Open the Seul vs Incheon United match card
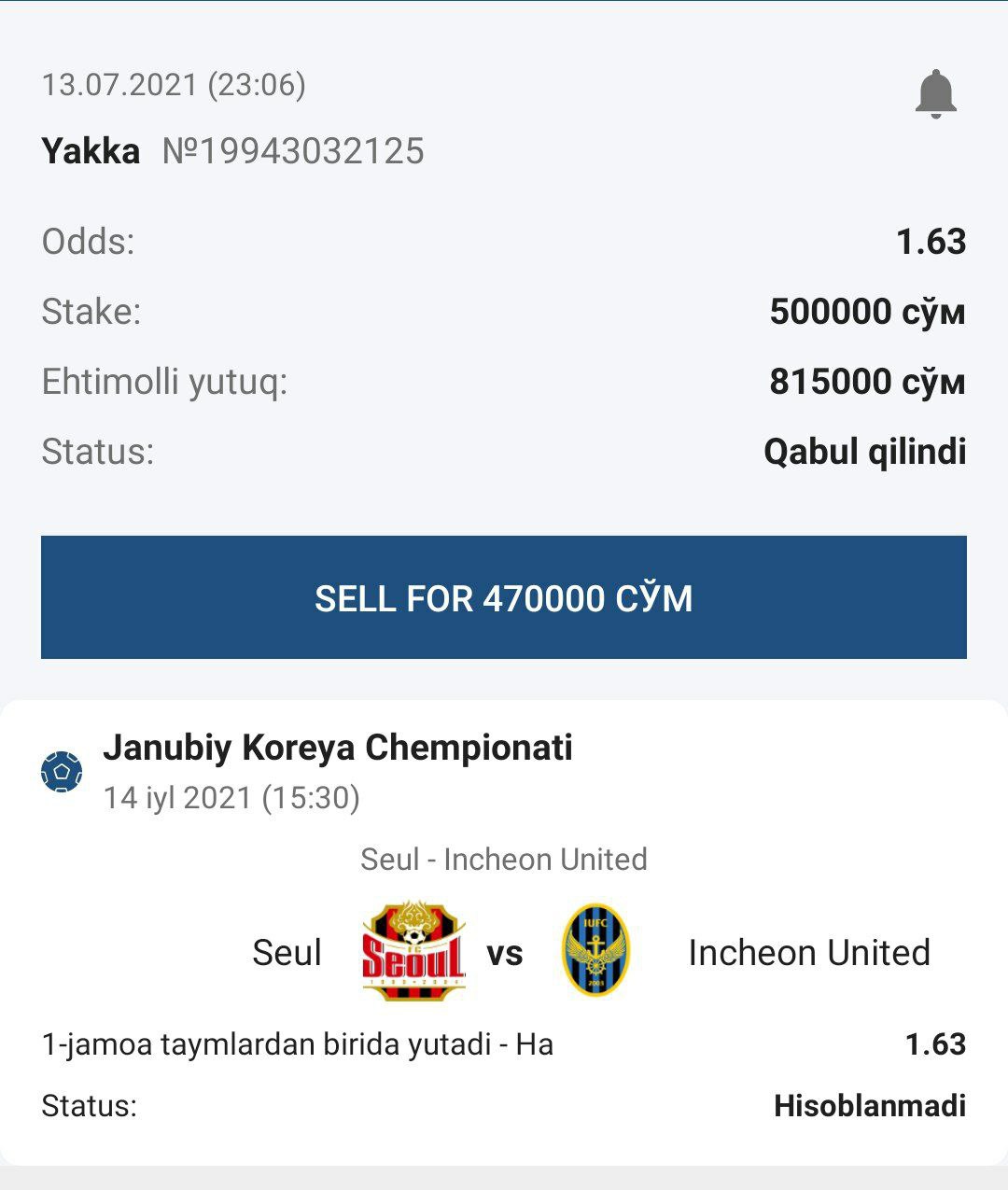The width and height of the screenshot is (1008, 1190). [x=504, y=933]
